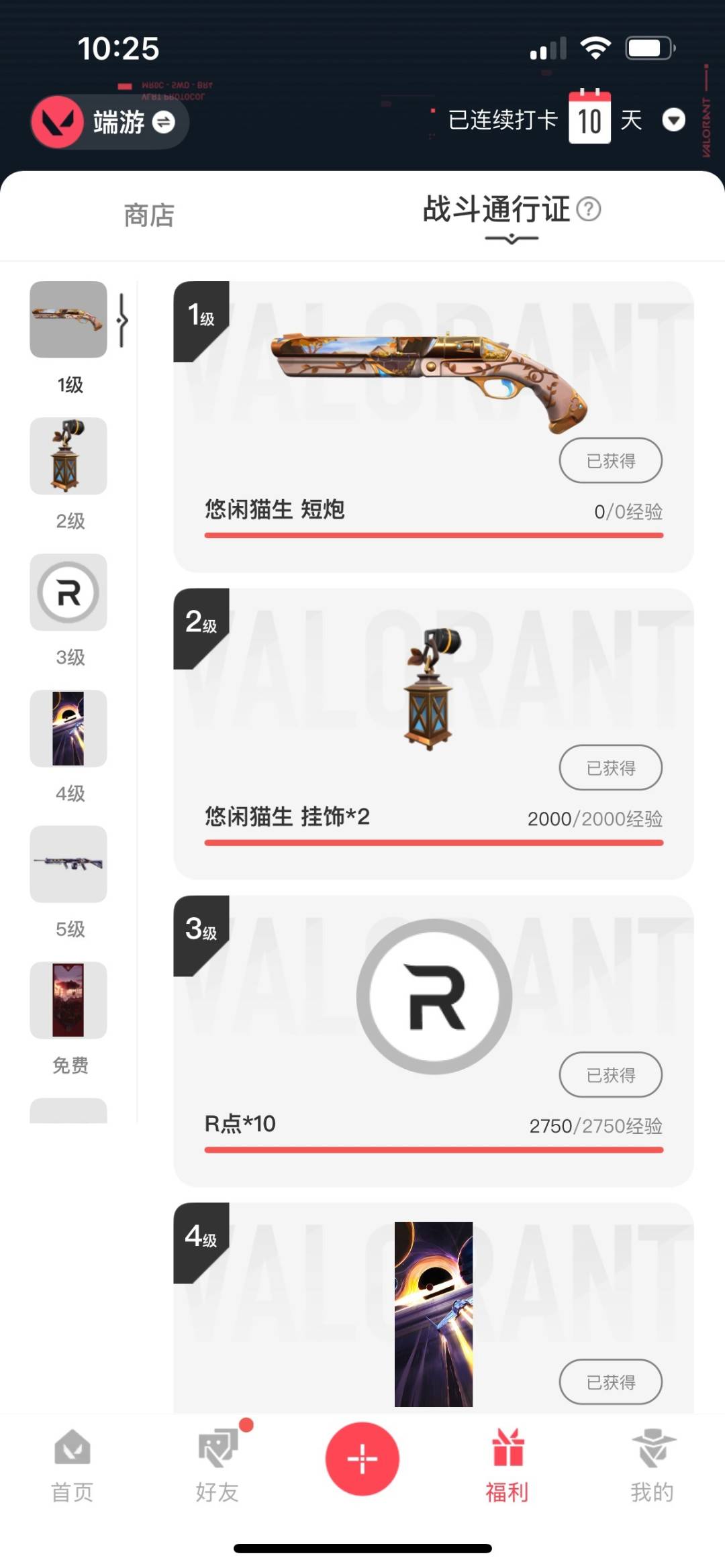Expand the check-in streak dropdown arrow
725x1568 pixels.
click(673, 120)
